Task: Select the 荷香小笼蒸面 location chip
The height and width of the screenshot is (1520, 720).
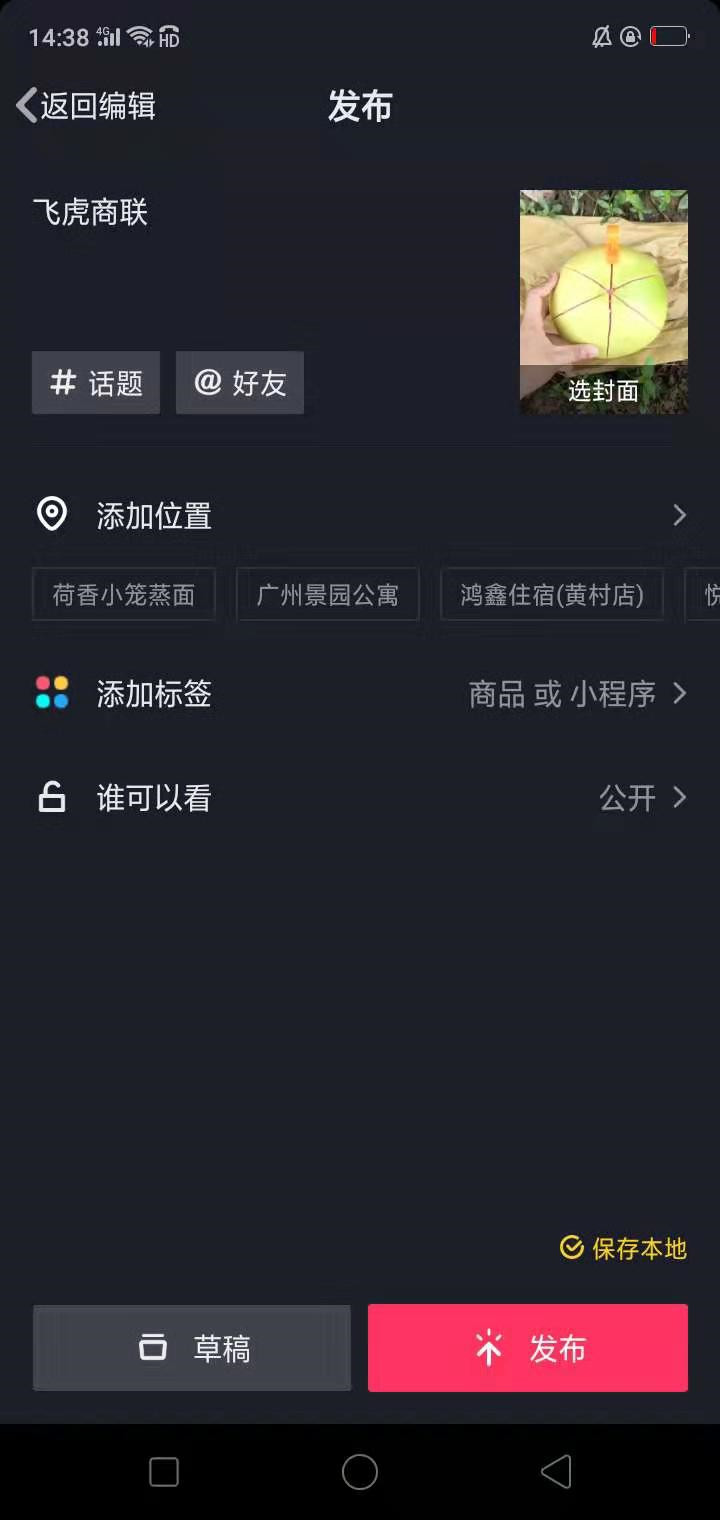Action: click(x=124, y=595)
